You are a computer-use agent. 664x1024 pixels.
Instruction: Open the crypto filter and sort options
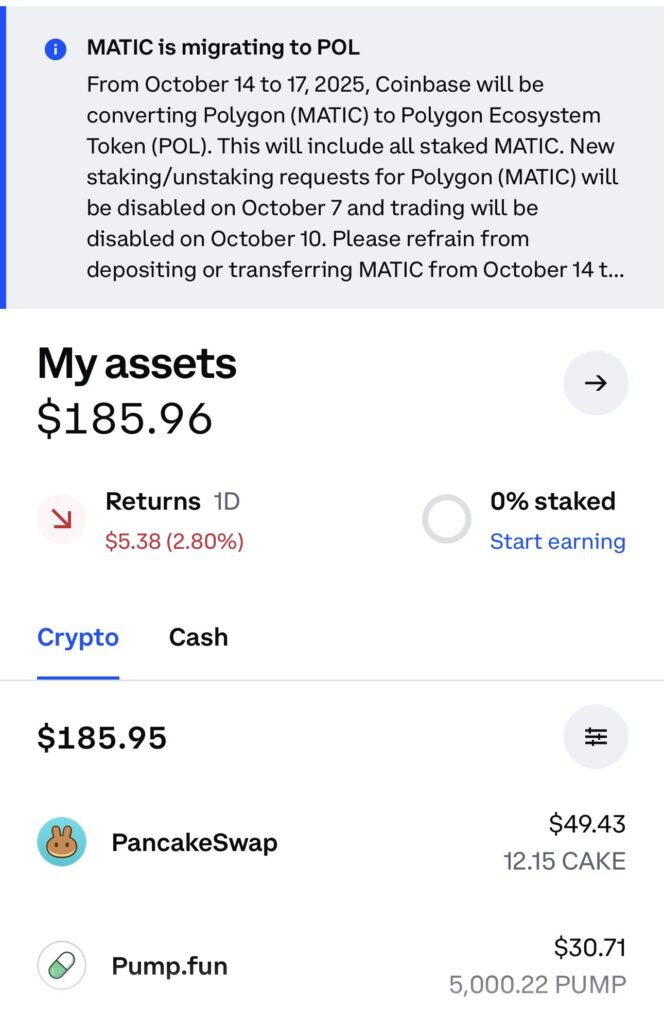click(x=596, y=737)
